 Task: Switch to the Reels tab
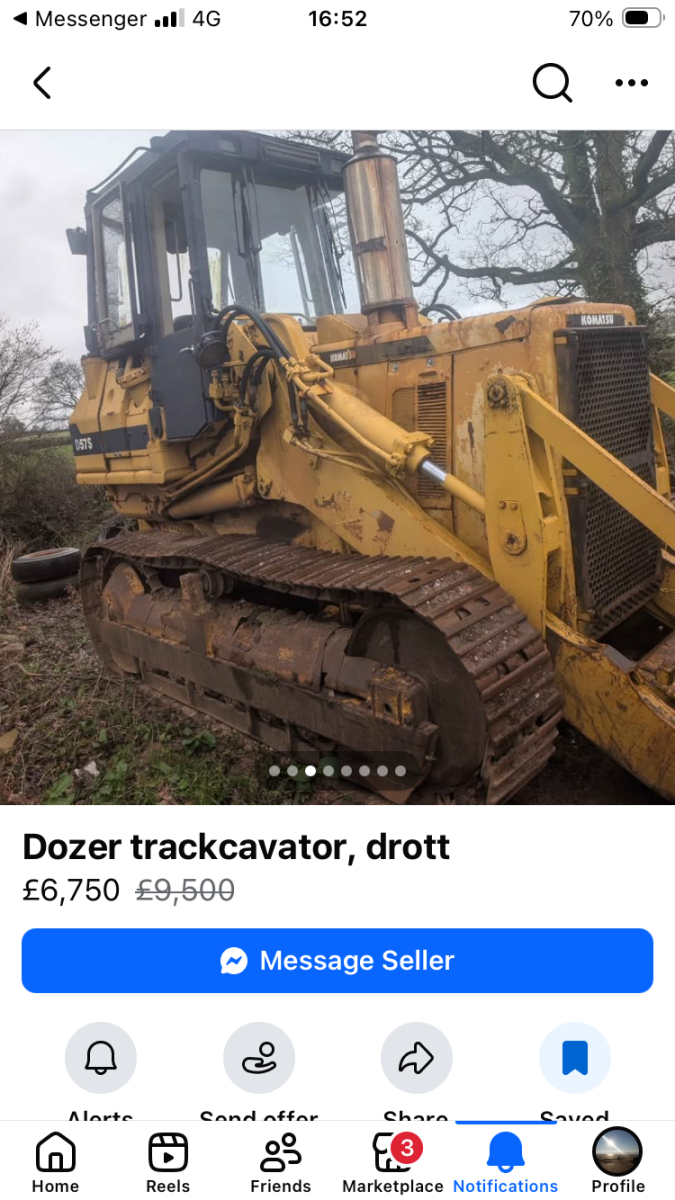pyautogui.click(x=168, y=1162)
